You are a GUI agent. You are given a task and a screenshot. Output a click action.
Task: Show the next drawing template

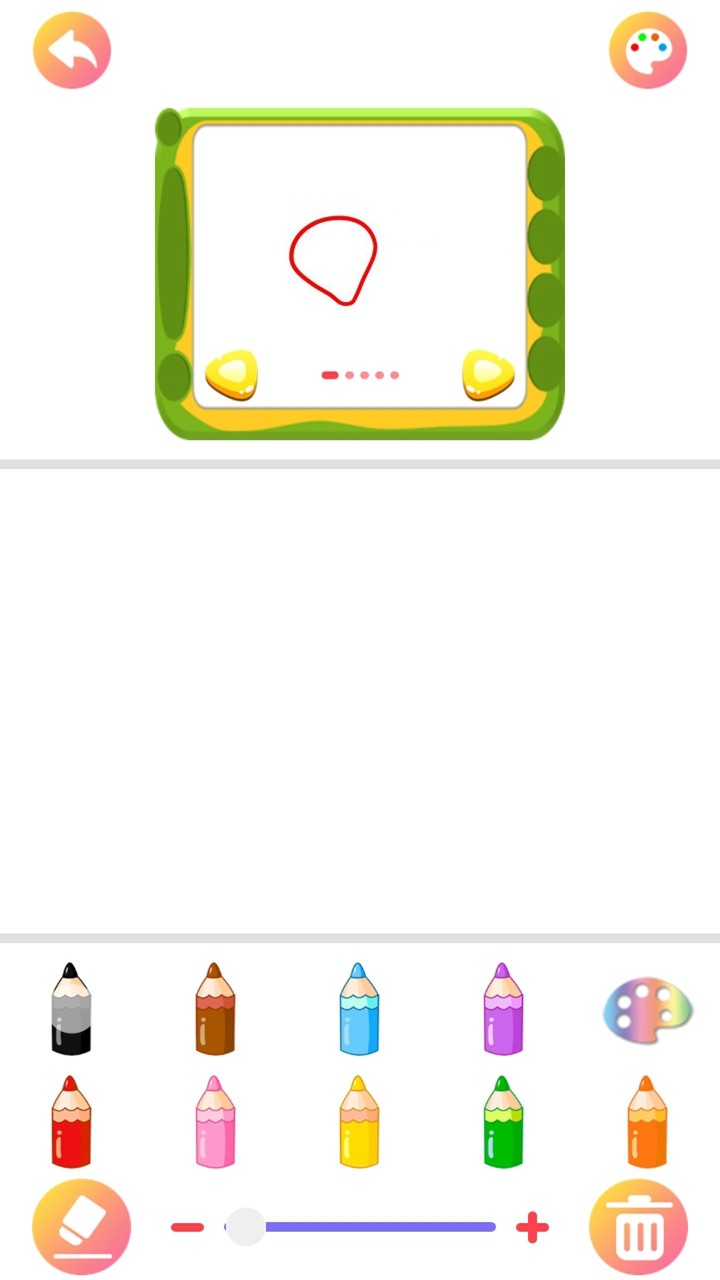pos(488,375)
